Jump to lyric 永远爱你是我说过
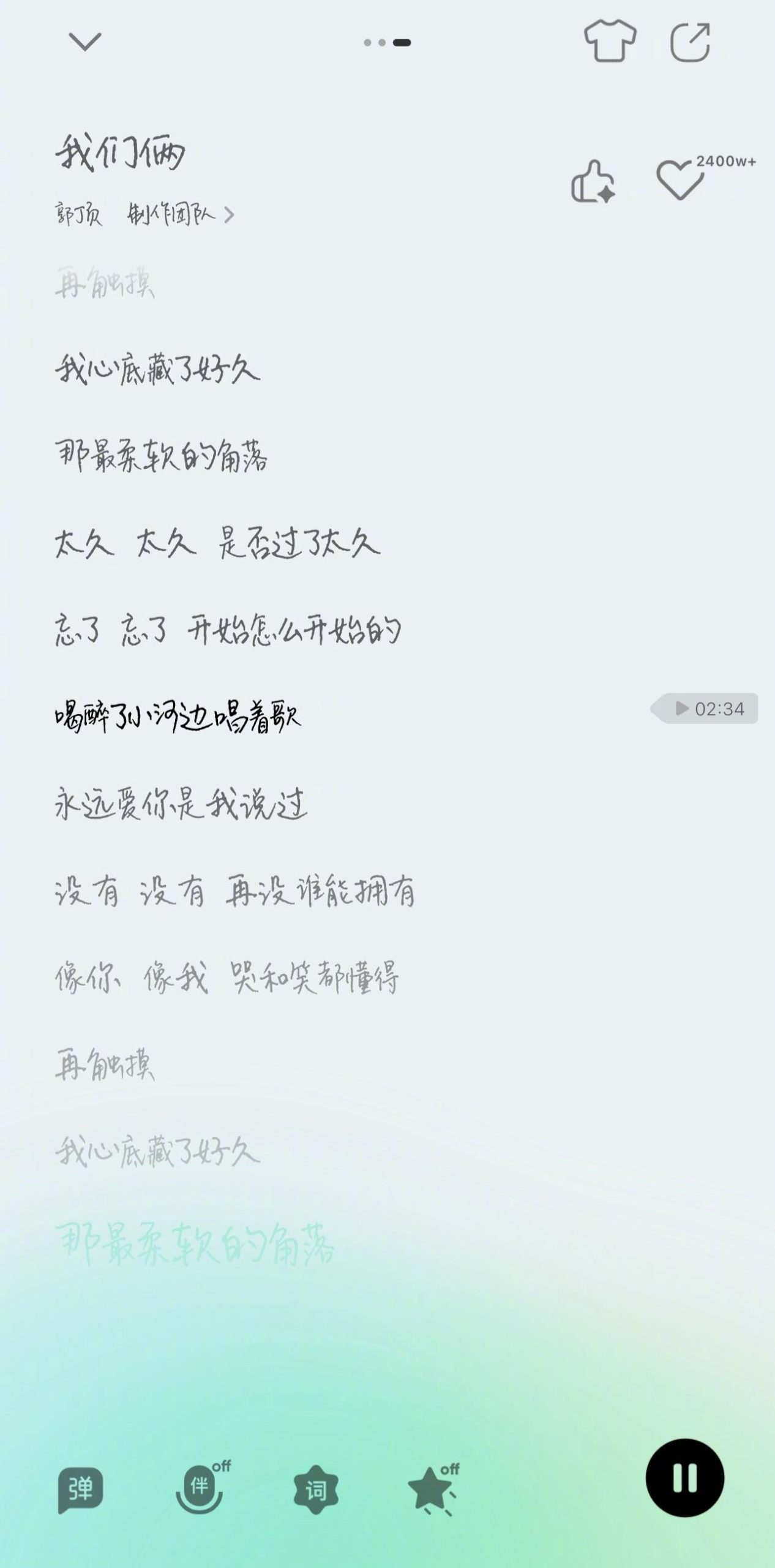775x1568 pixels. (x=181, y=804)
